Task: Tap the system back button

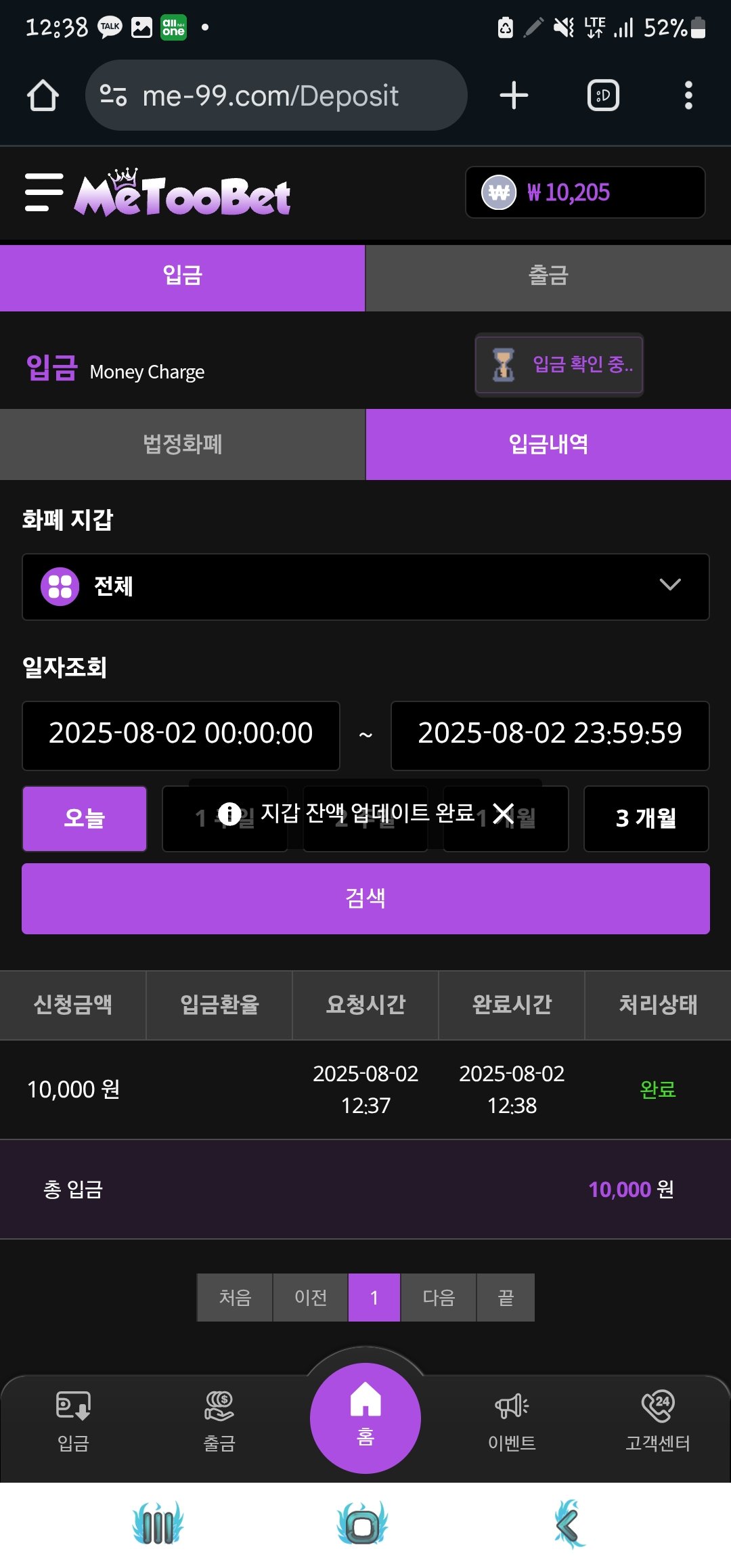Action: (x=569, y=1525)
